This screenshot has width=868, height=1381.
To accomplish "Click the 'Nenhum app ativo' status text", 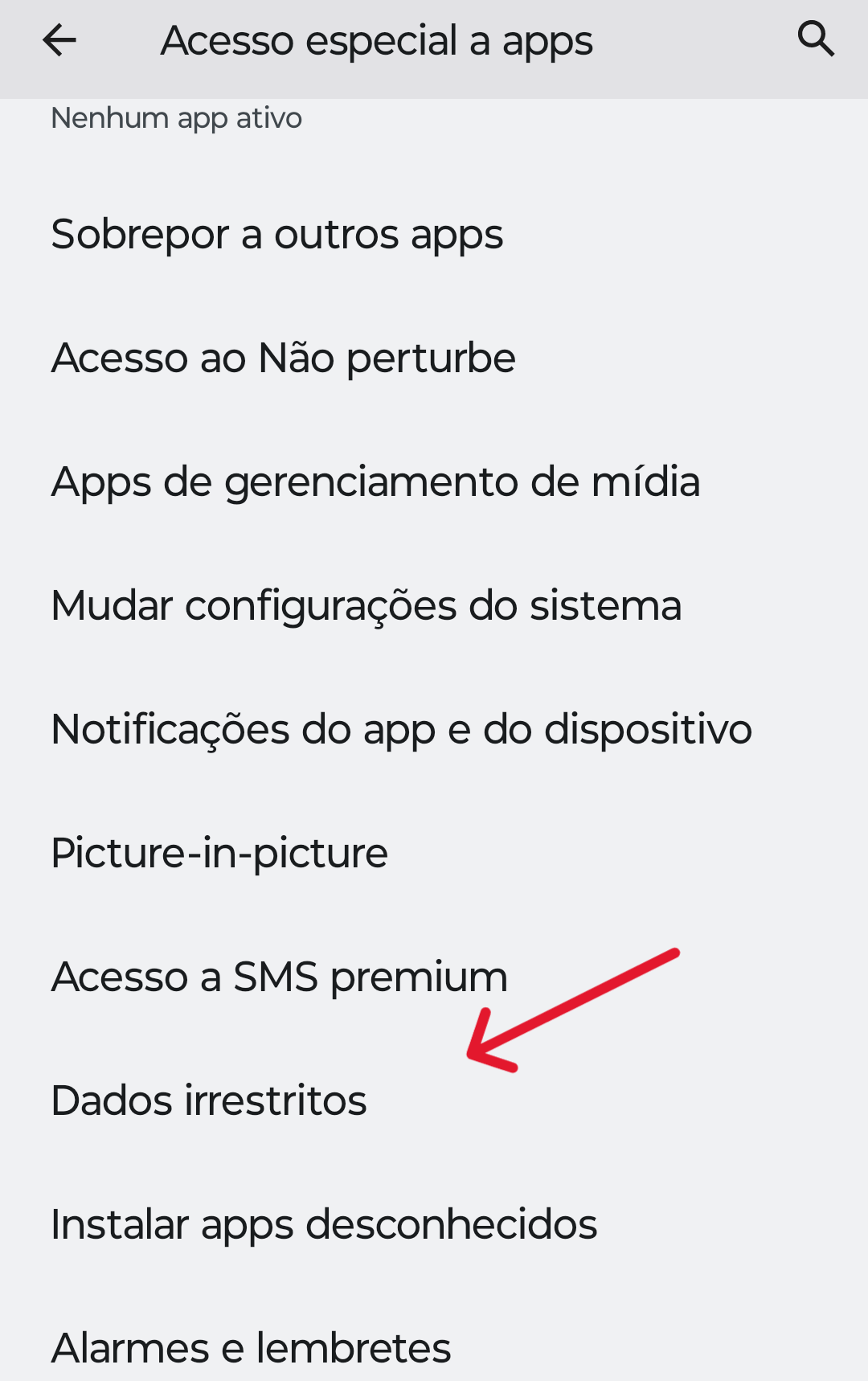I will tap(176, 117).
